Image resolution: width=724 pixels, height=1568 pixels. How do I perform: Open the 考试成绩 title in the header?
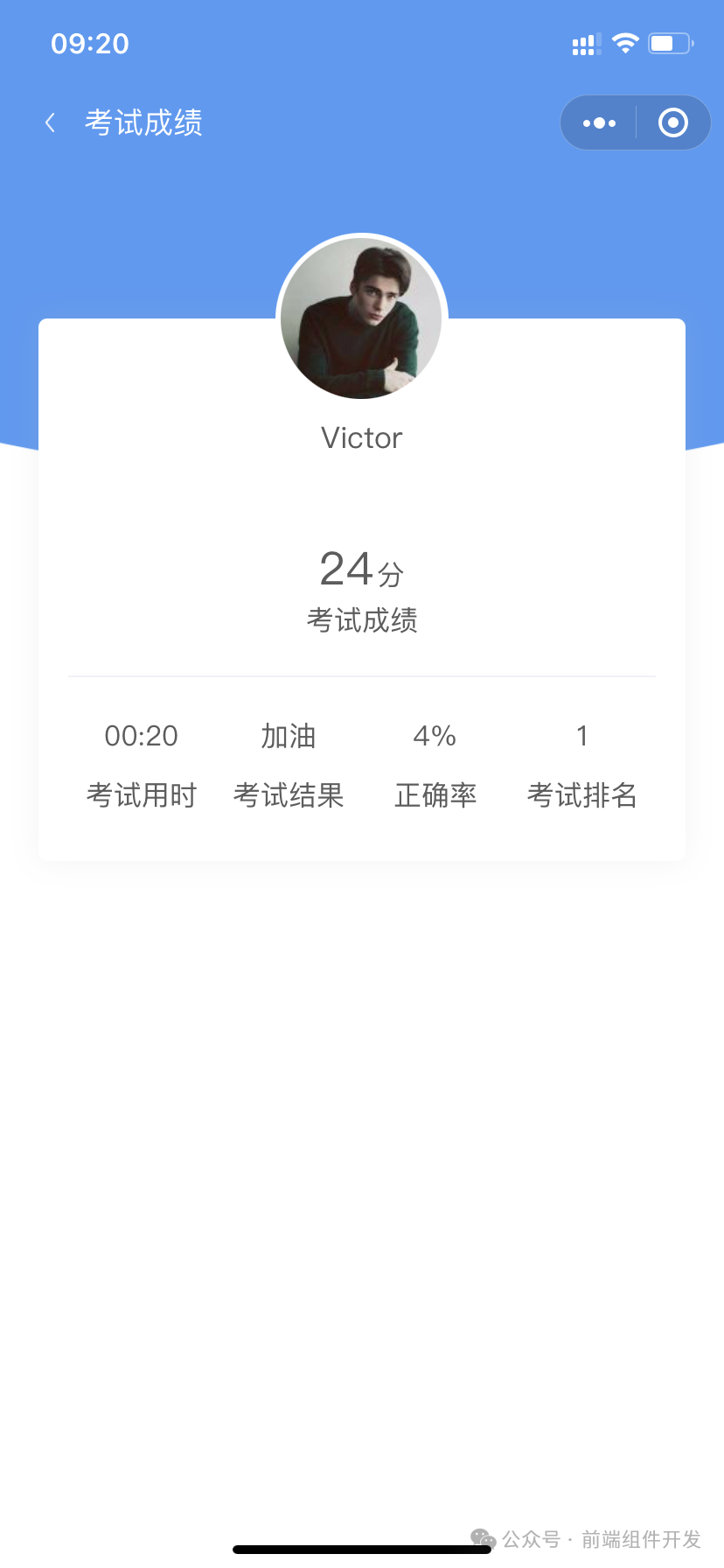[x=143, y=122]
